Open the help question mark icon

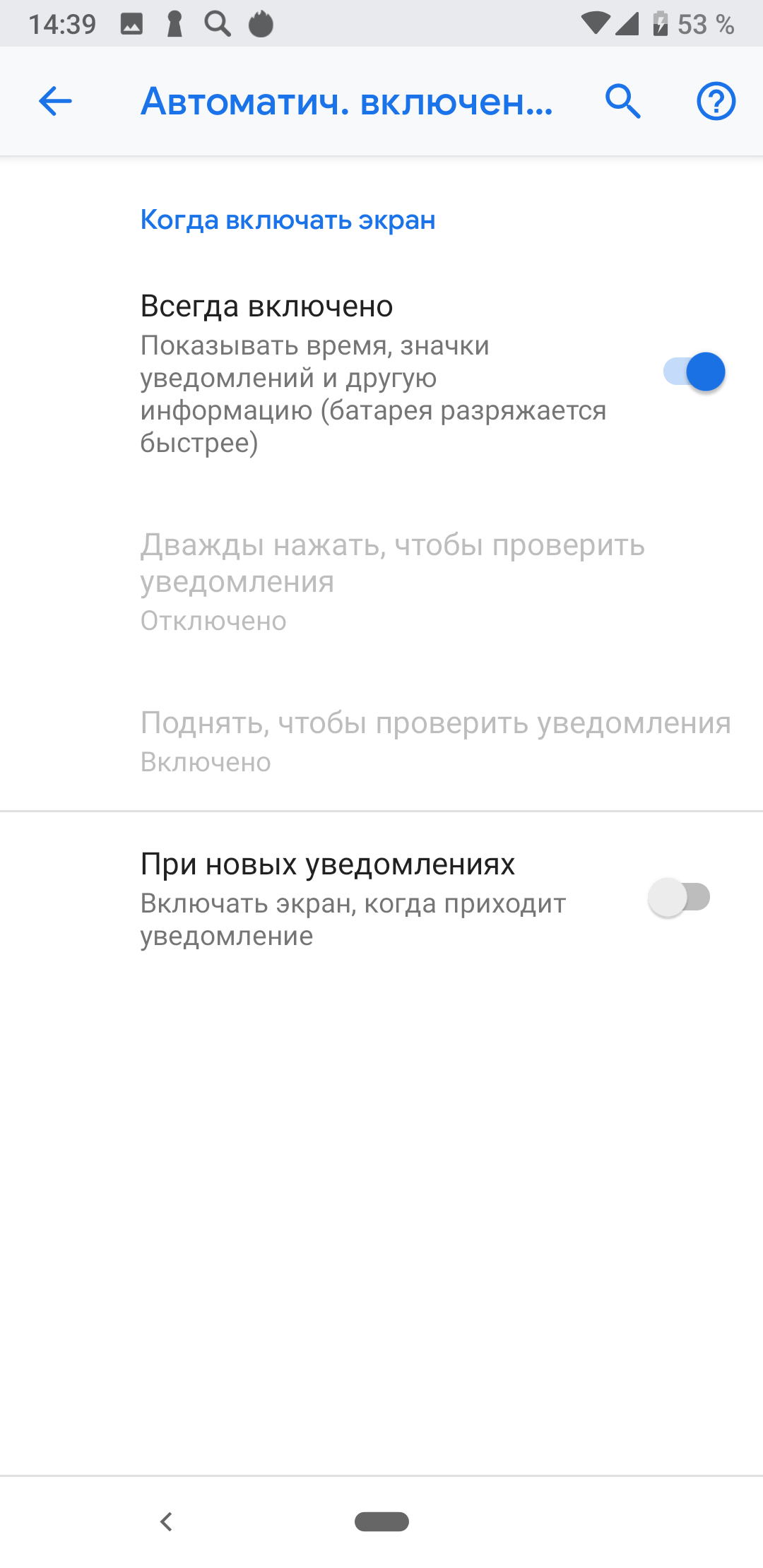coord(716,101)
